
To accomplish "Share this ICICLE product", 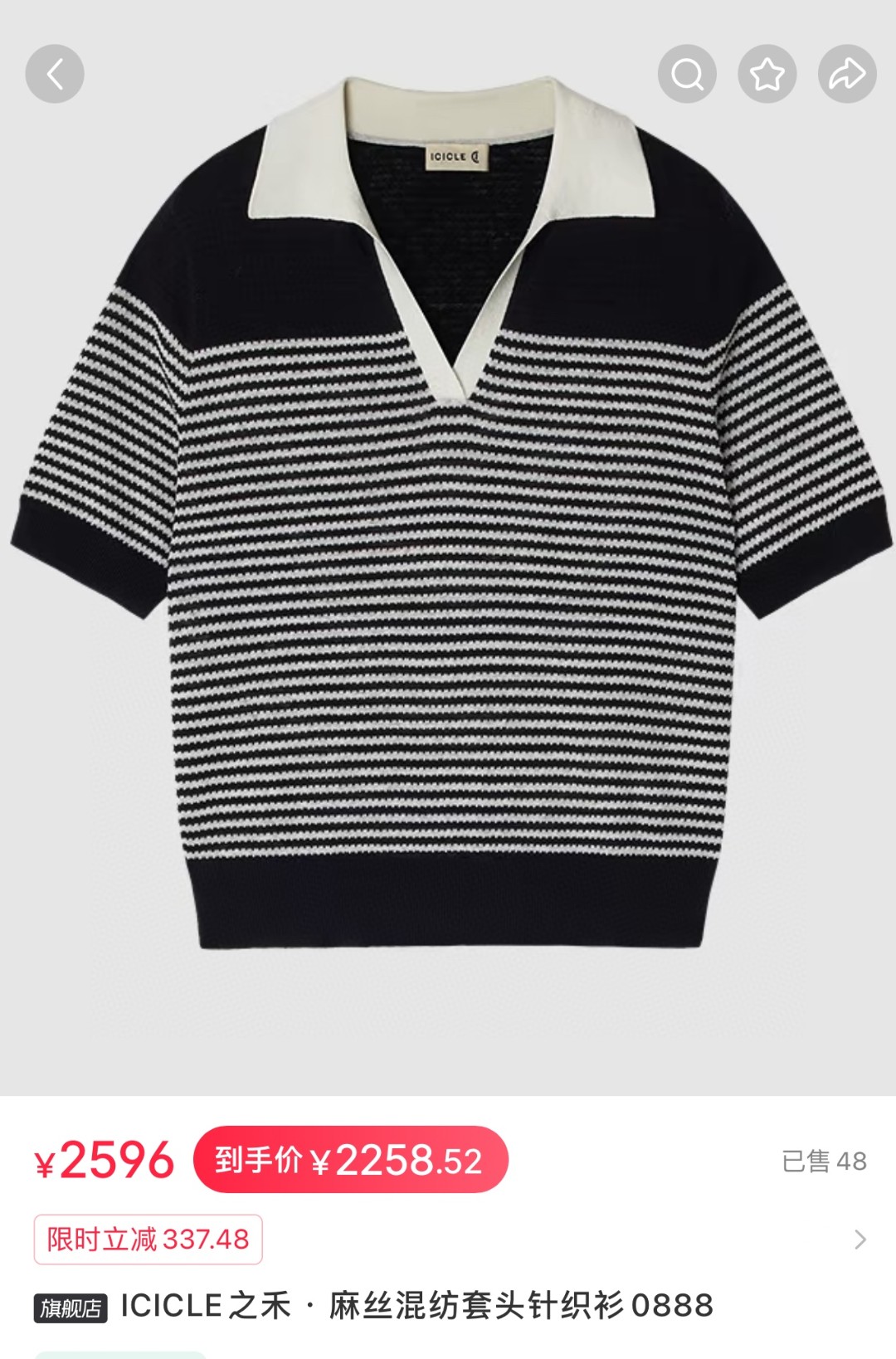I will [847, 74].
